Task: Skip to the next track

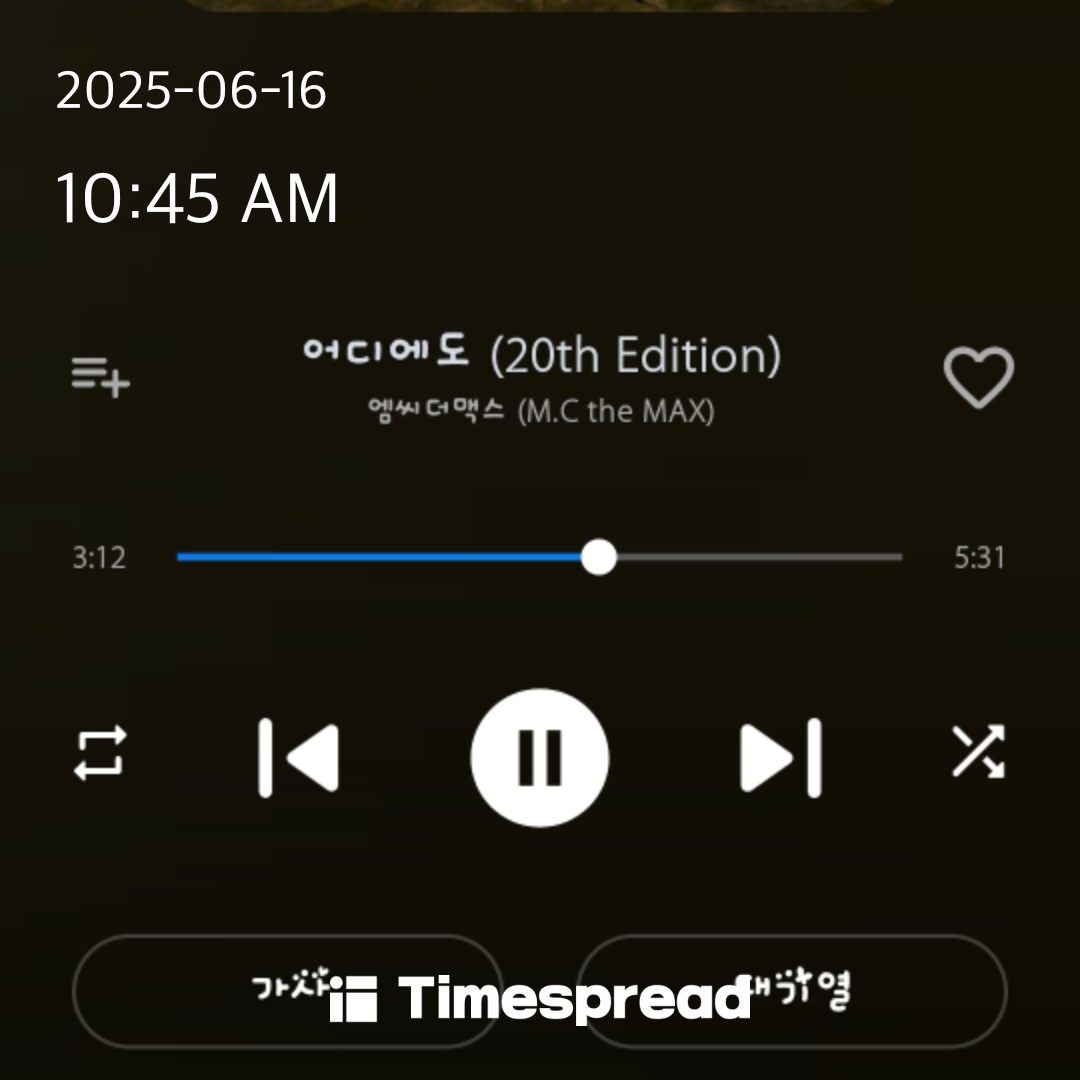Action: 781,757
